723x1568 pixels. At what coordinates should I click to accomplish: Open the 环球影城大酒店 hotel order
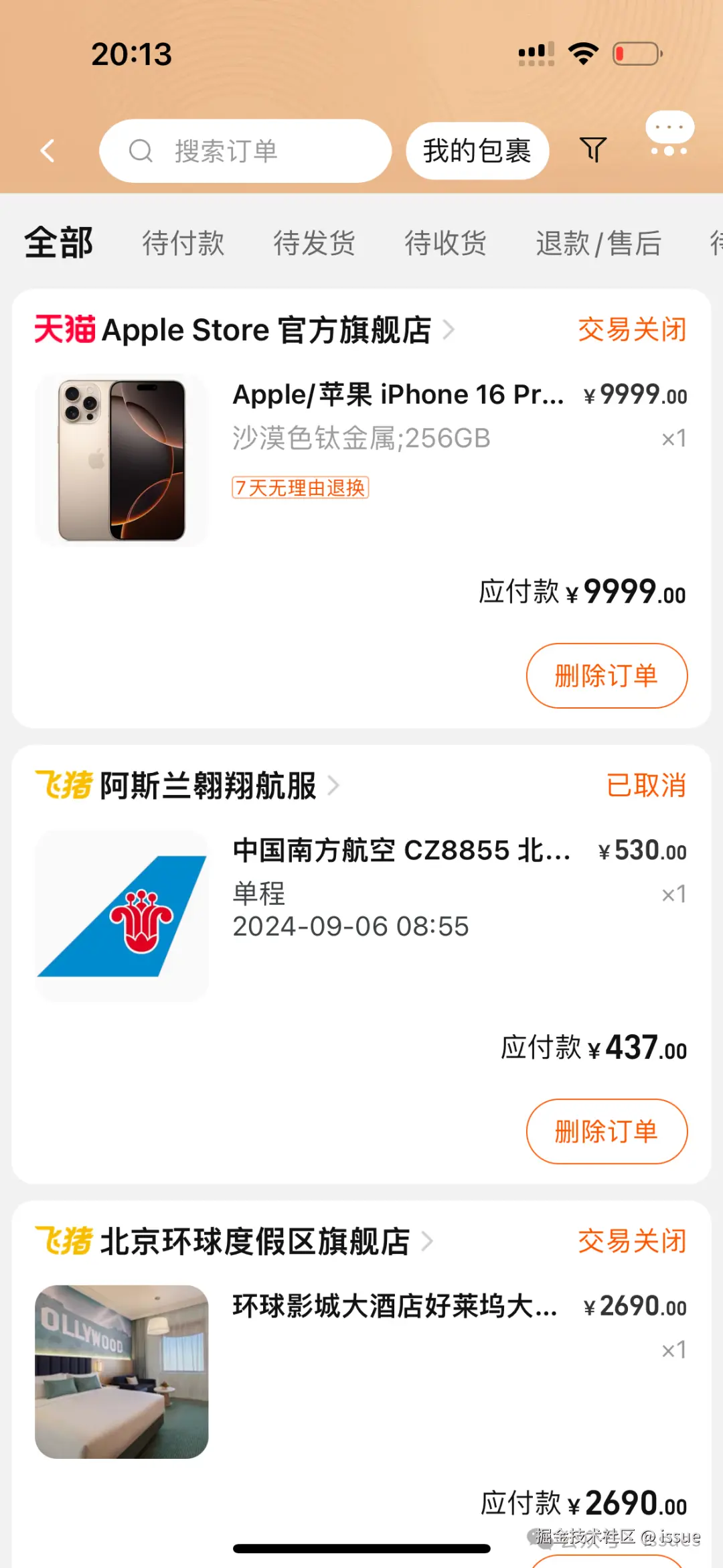click(x=394, y=1306)
